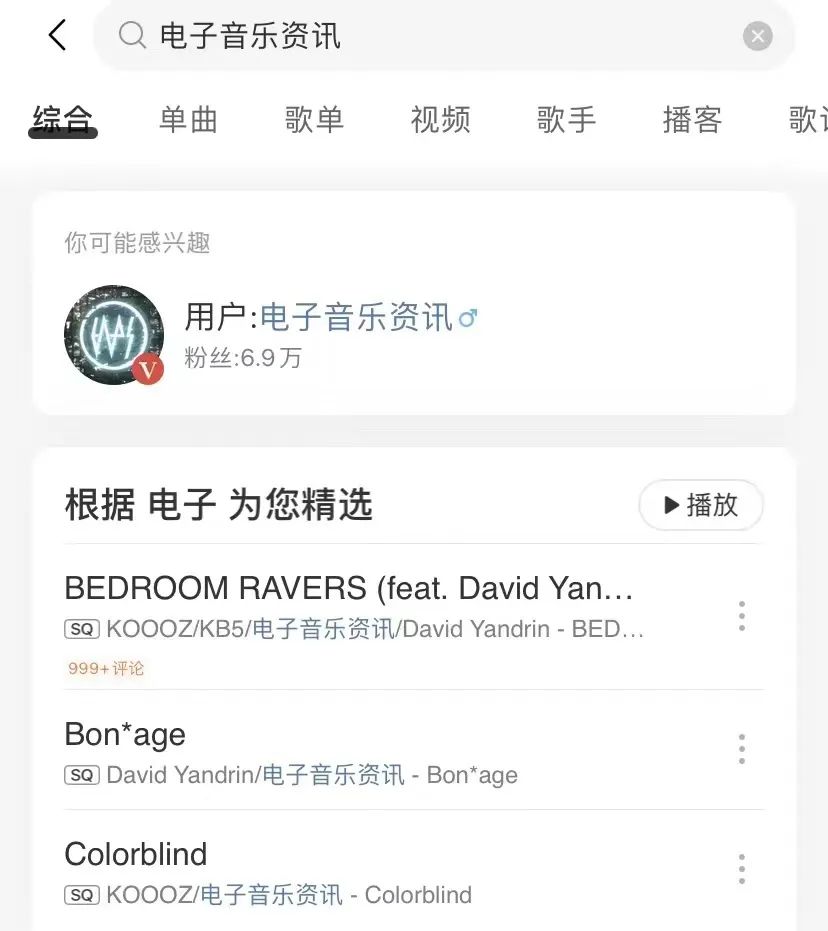The image size is (828, 931).
Task: Open more options for Colorblind
Action: pos(741,868)
